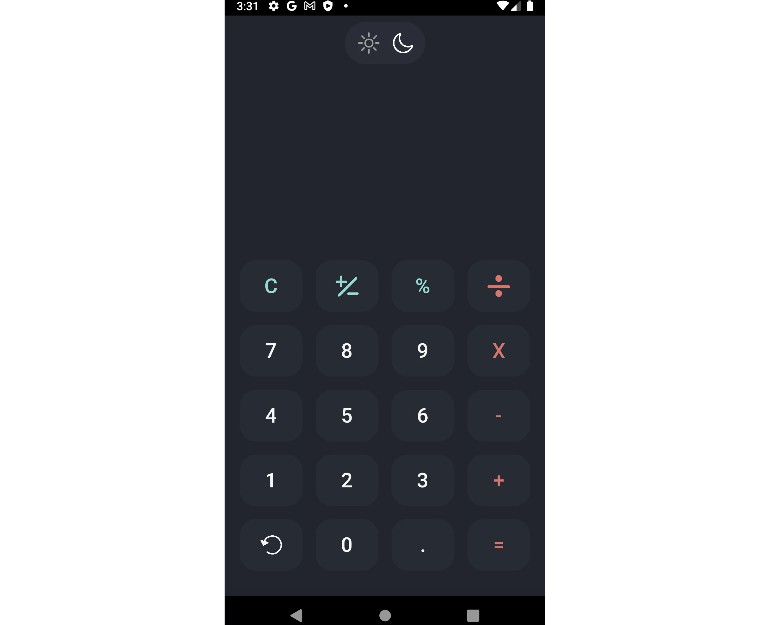Screen dimensions: 770x625
Task: Undo last entry with circular arrow
Action: [271, 545]
